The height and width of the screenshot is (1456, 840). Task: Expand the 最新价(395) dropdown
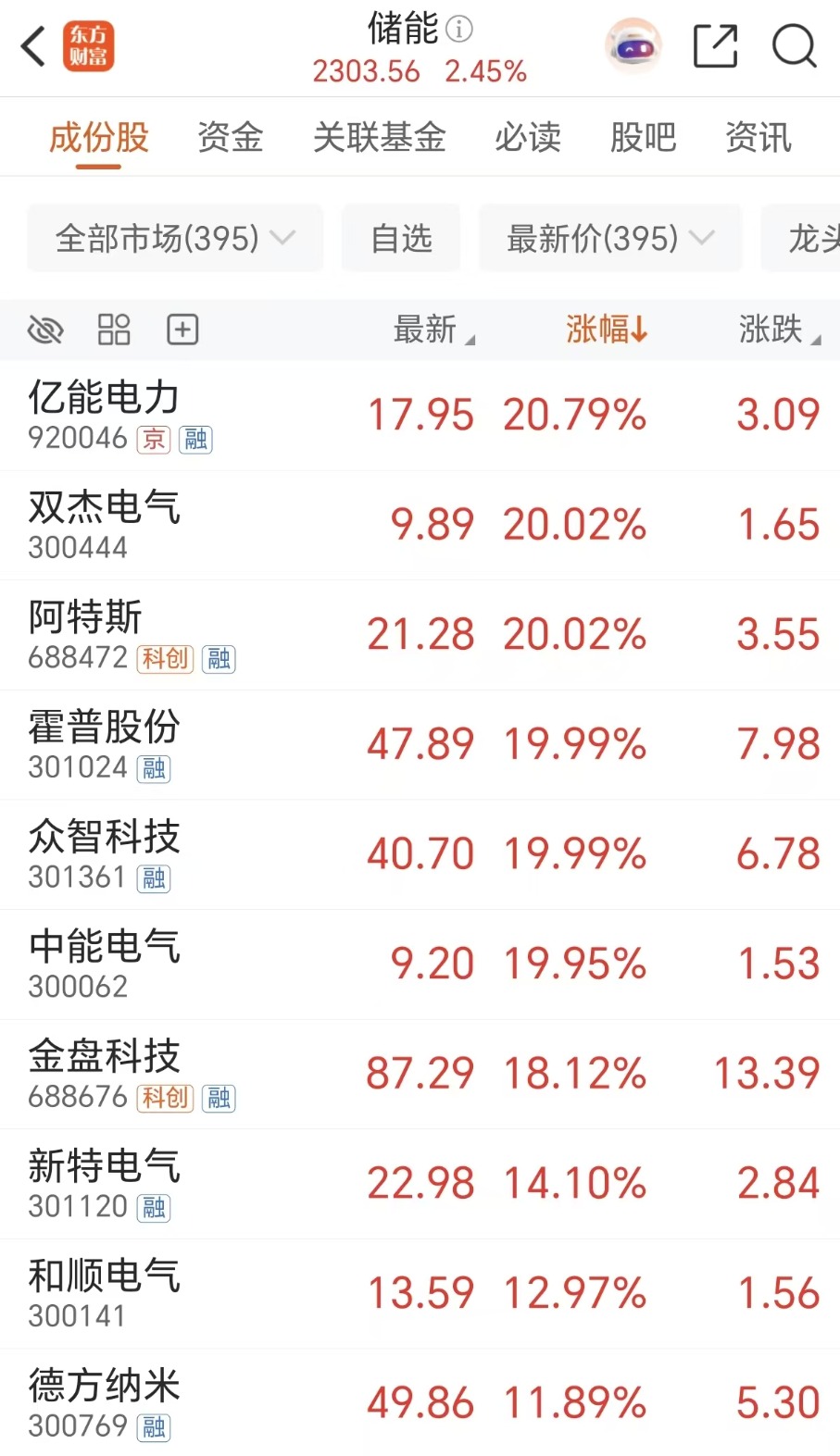point(610,239)
